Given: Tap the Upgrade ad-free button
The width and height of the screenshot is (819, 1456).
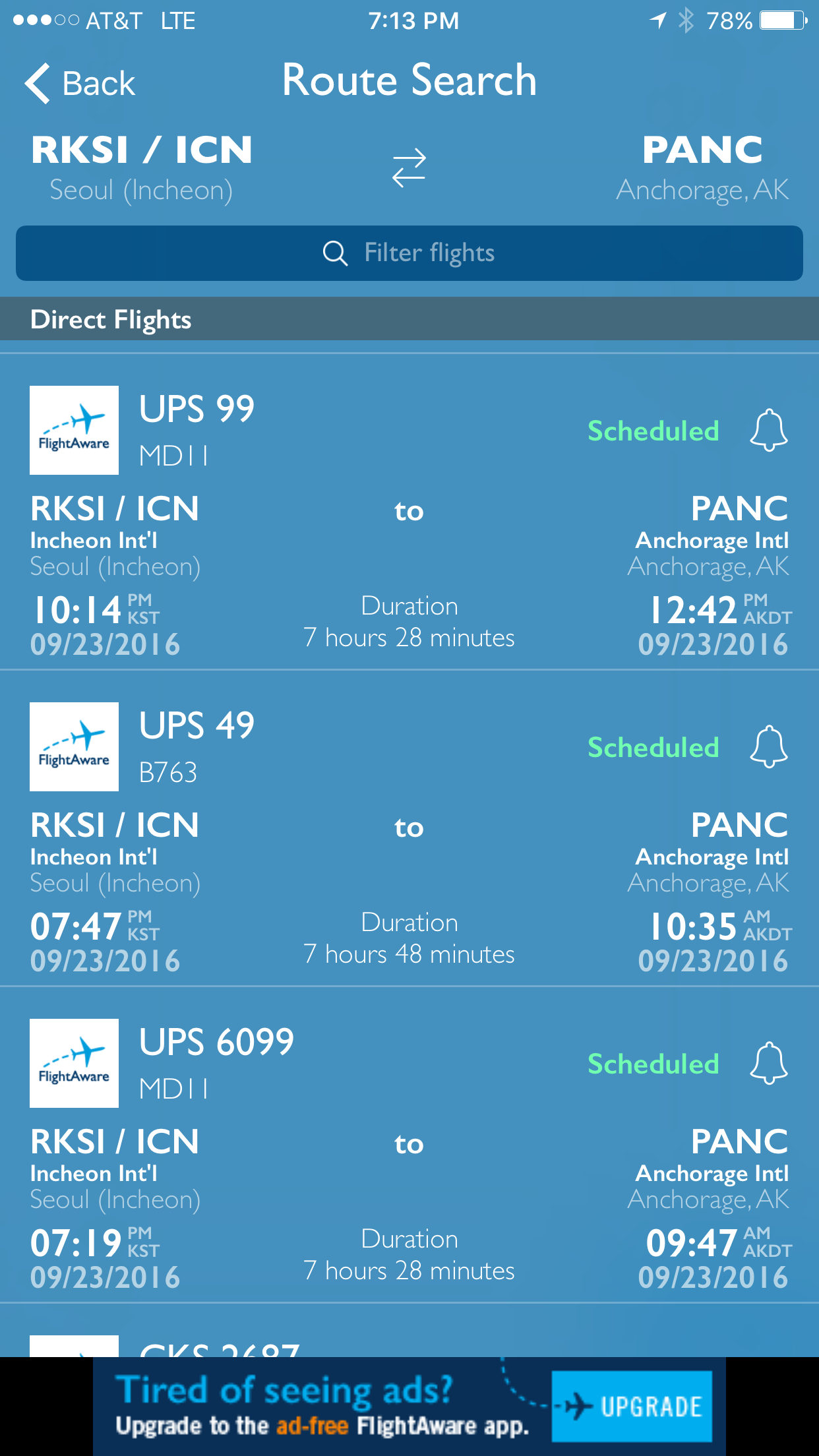Looking at the screenshot, I should (632, 1407).
